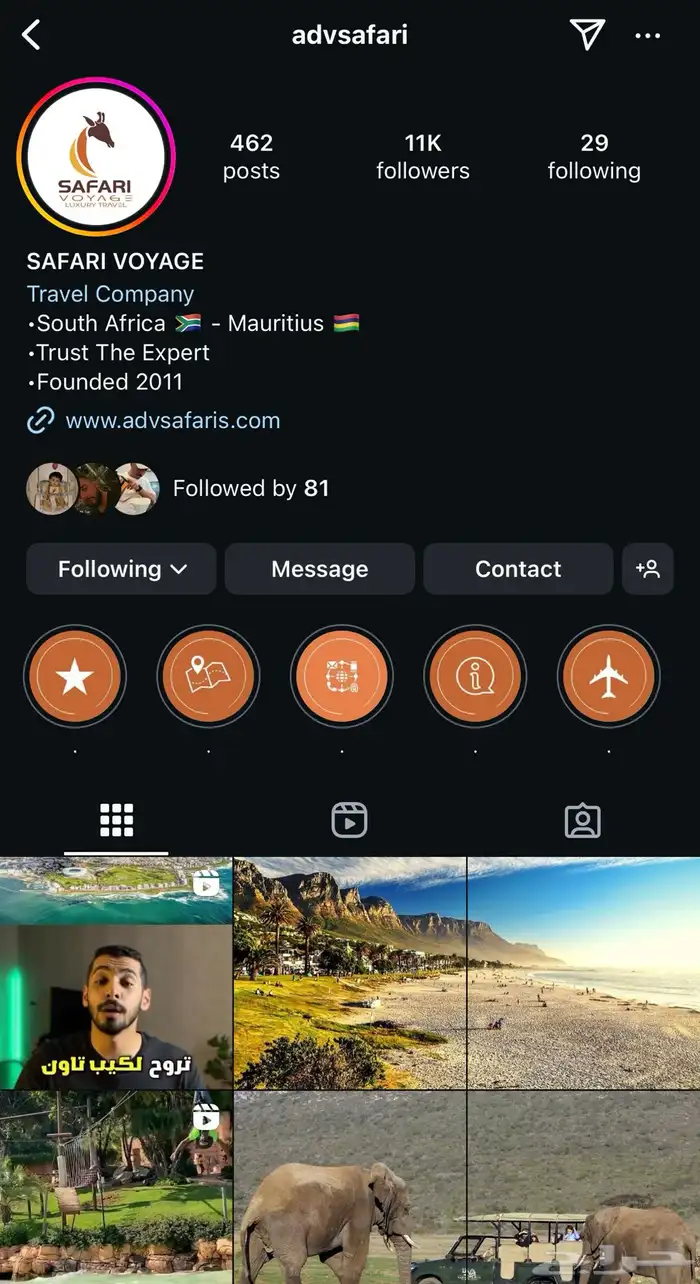Open the beach panorama post

click(x=466, y=973)
